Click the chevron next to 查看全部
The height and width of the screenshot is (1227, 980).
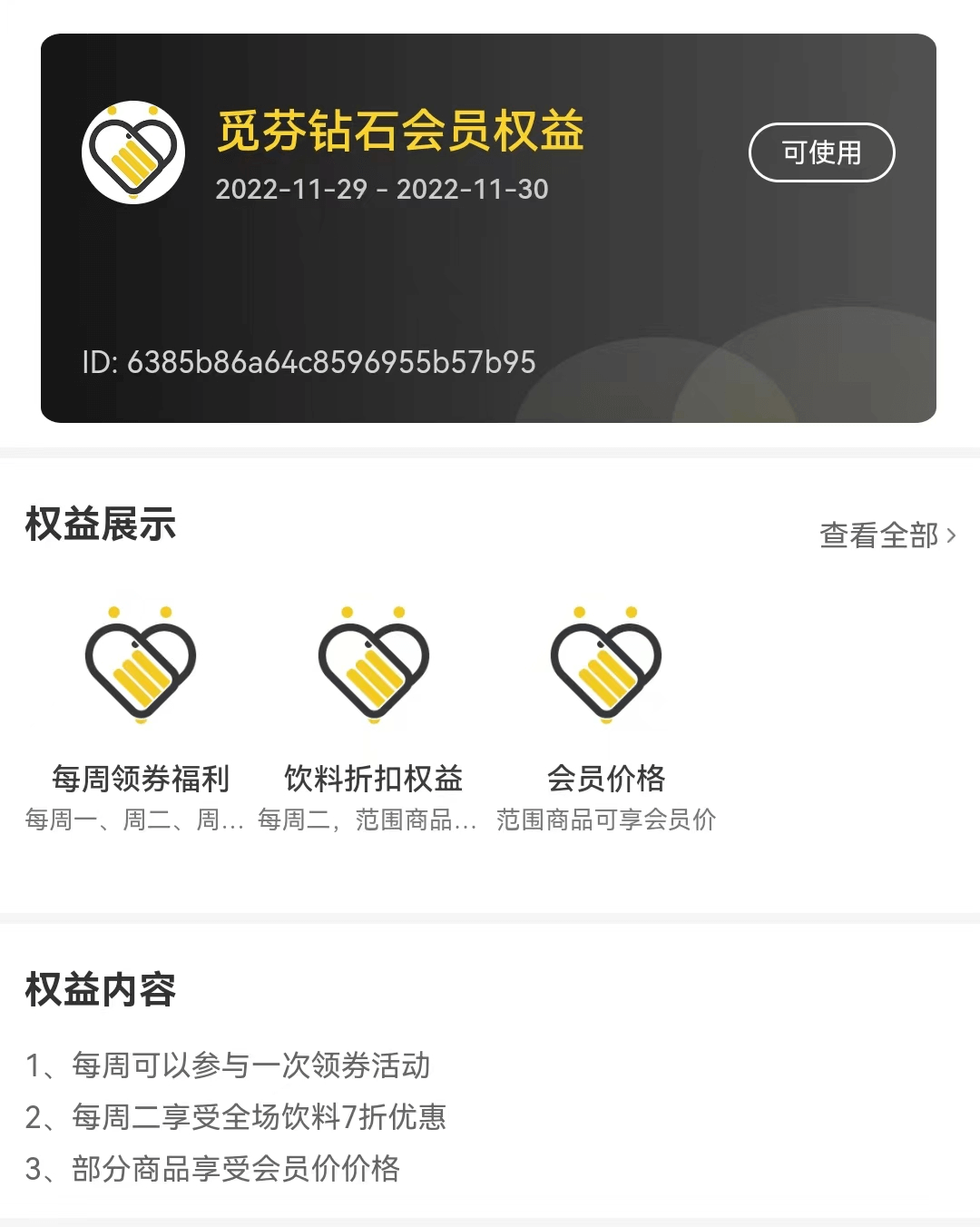click(x=949, y=536)
